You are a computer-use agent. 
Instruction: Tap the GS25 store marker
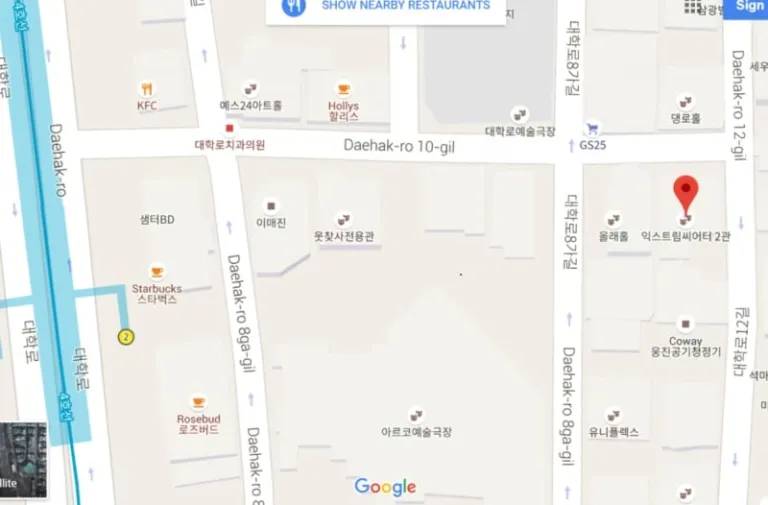(x=592, y=128)
